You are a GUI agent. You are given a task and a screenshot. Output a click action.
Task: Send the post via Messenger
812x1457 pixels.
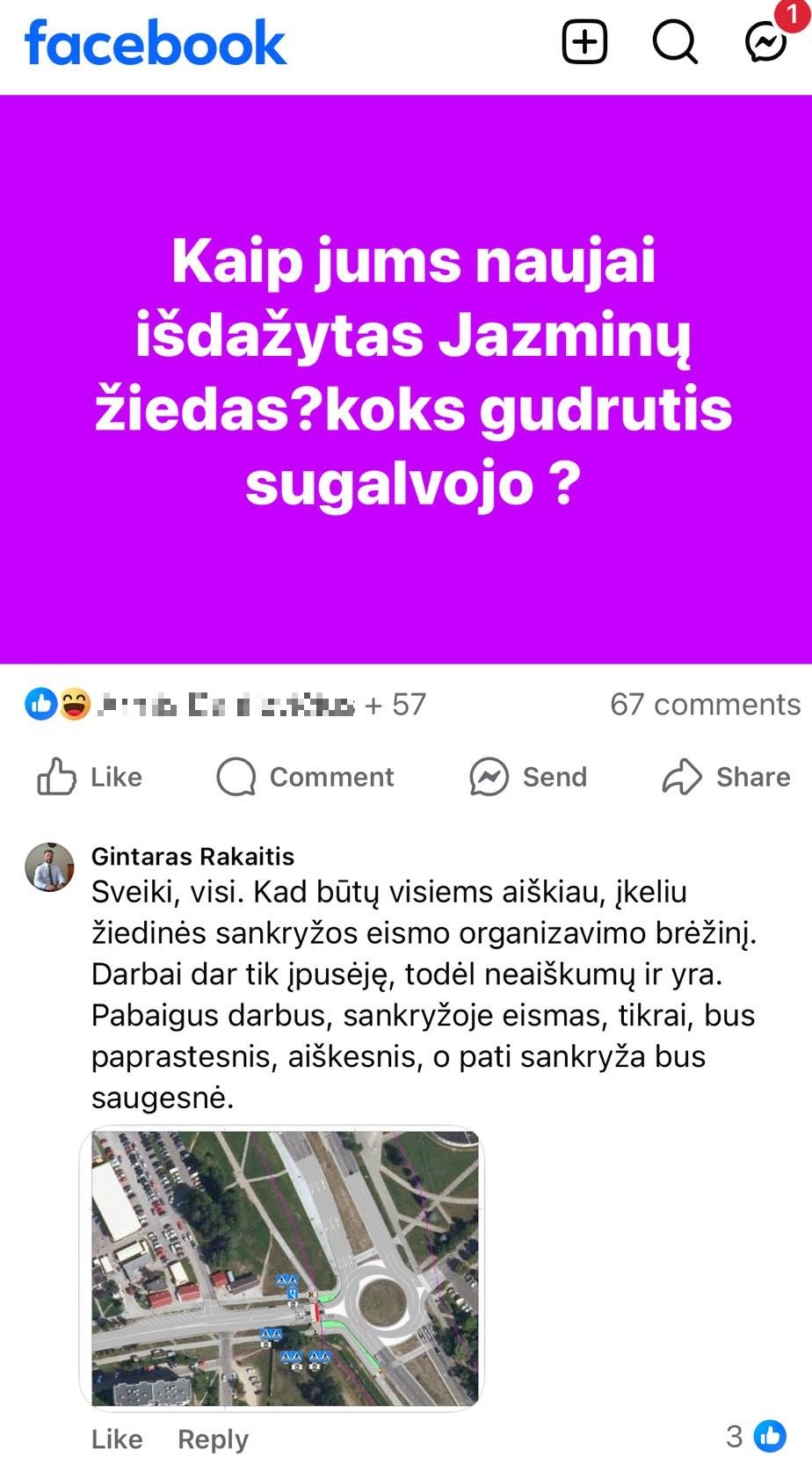tap(527, 777)
